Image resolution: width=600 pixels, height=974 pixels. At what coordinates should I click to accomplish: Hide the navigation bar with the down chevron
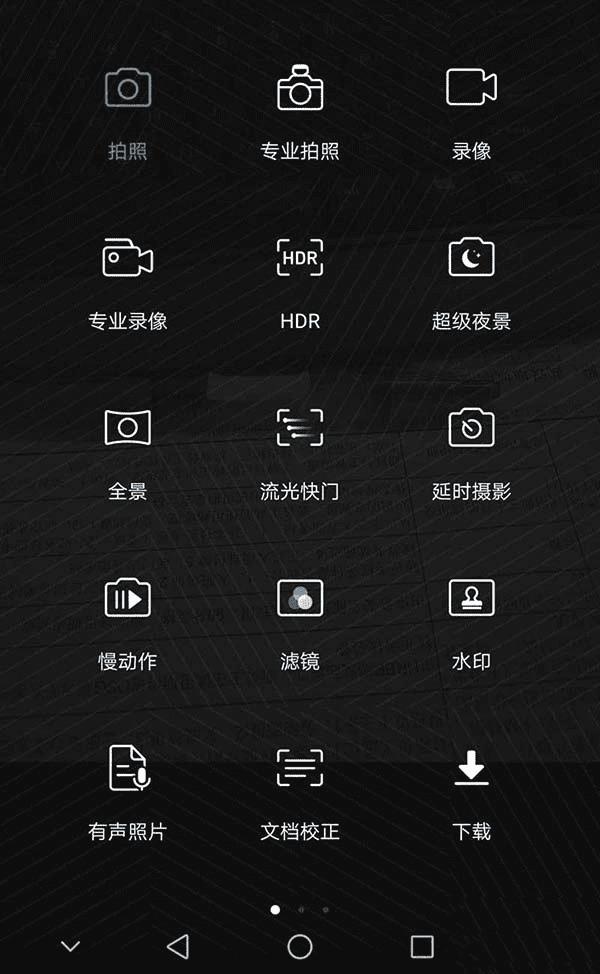[70, 946]
